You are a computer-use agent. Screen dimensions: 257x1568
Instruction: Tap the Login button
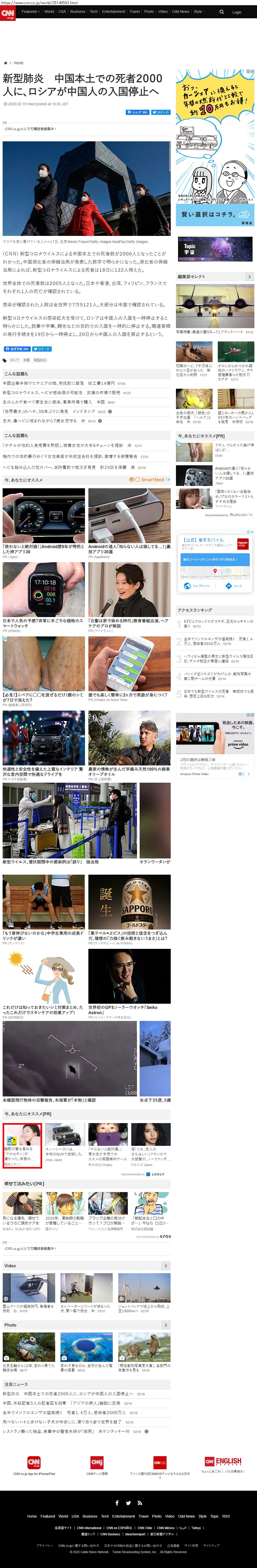pos(237,12)
